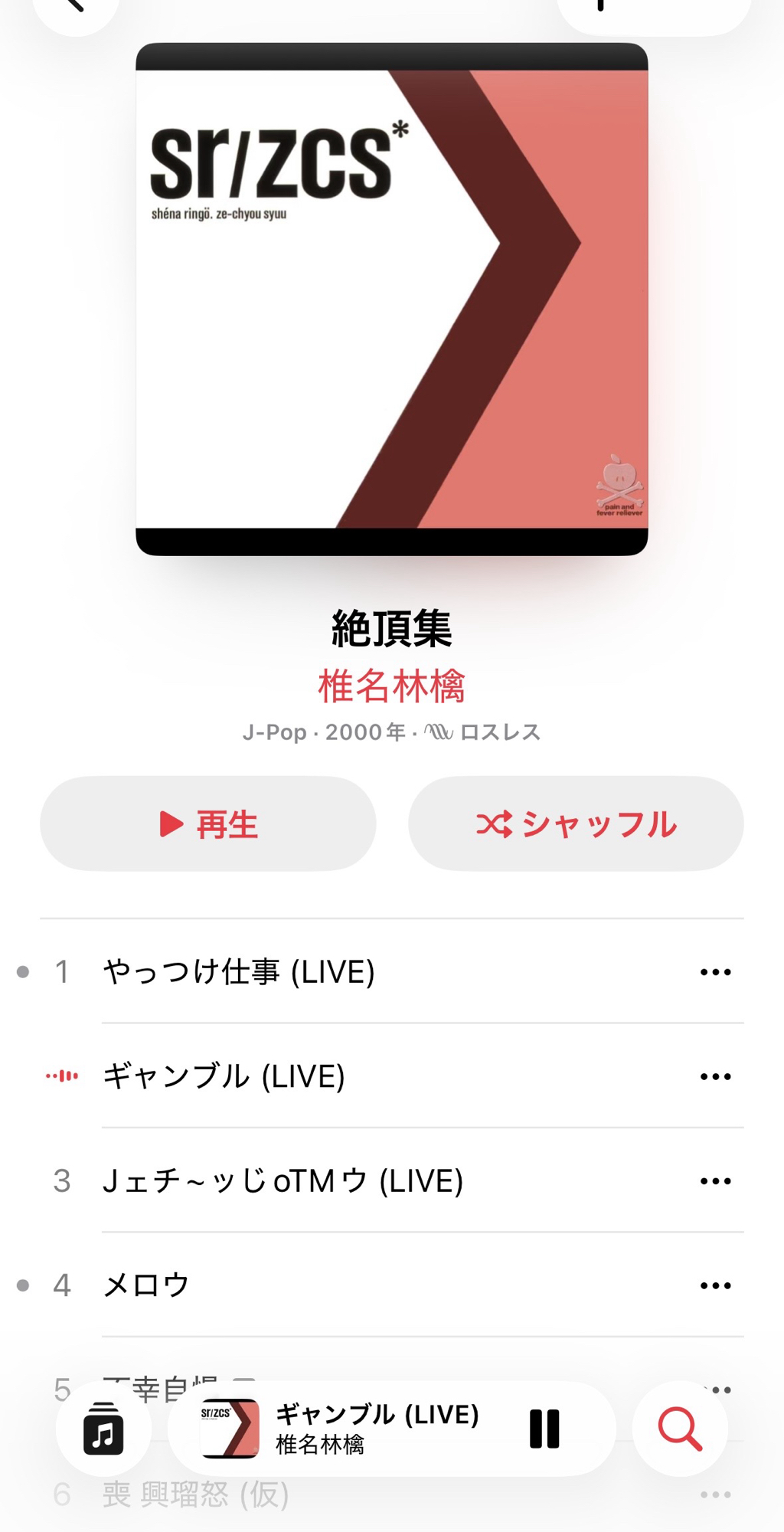Open more options for ギャンブル (LIVE) row
Viewport: 784px width, 1532px height.
click(715, 1076)
